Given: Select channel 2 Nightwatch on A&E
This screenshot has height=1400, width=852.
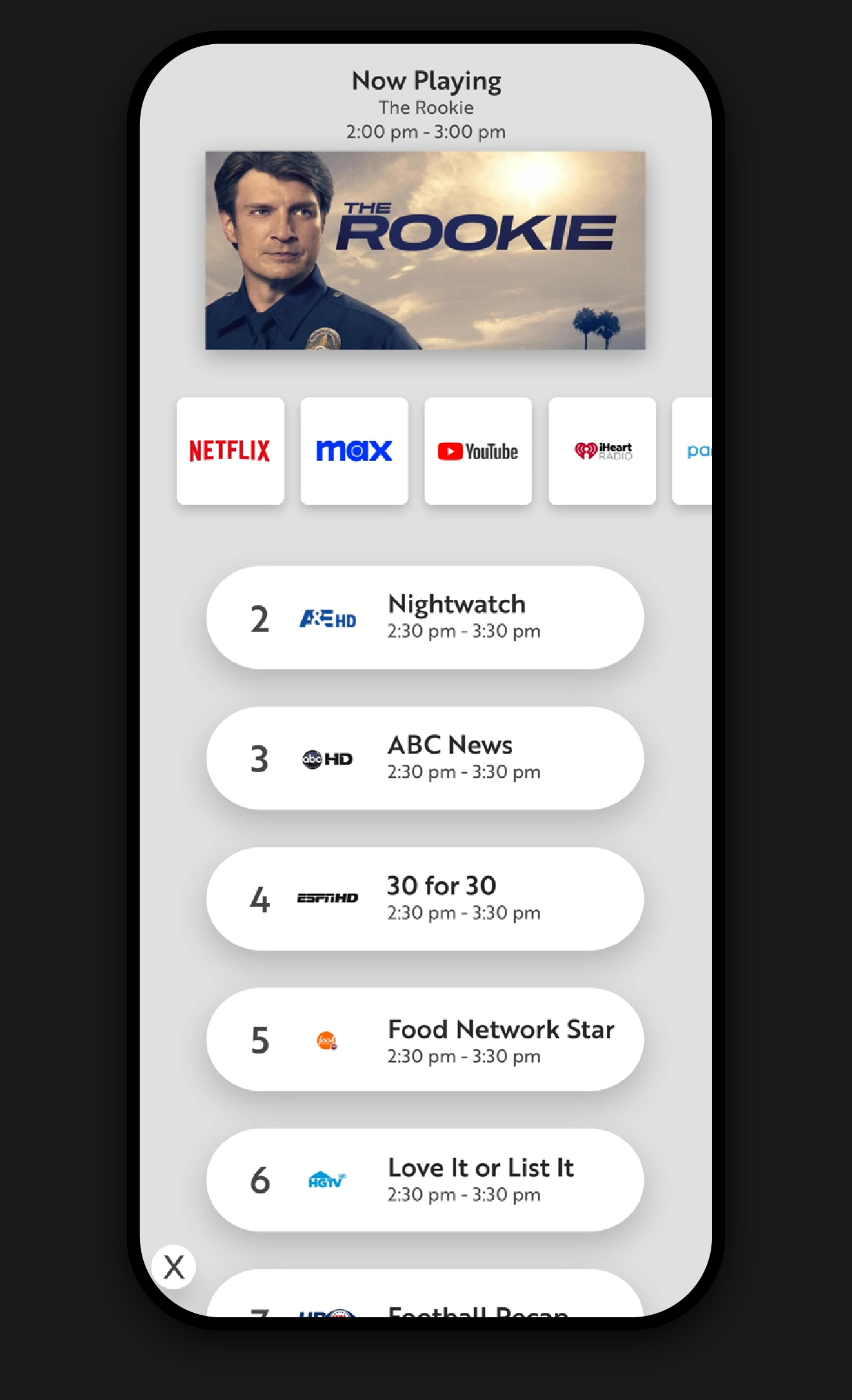Looking at the screenshot, I should pos(425,617).
